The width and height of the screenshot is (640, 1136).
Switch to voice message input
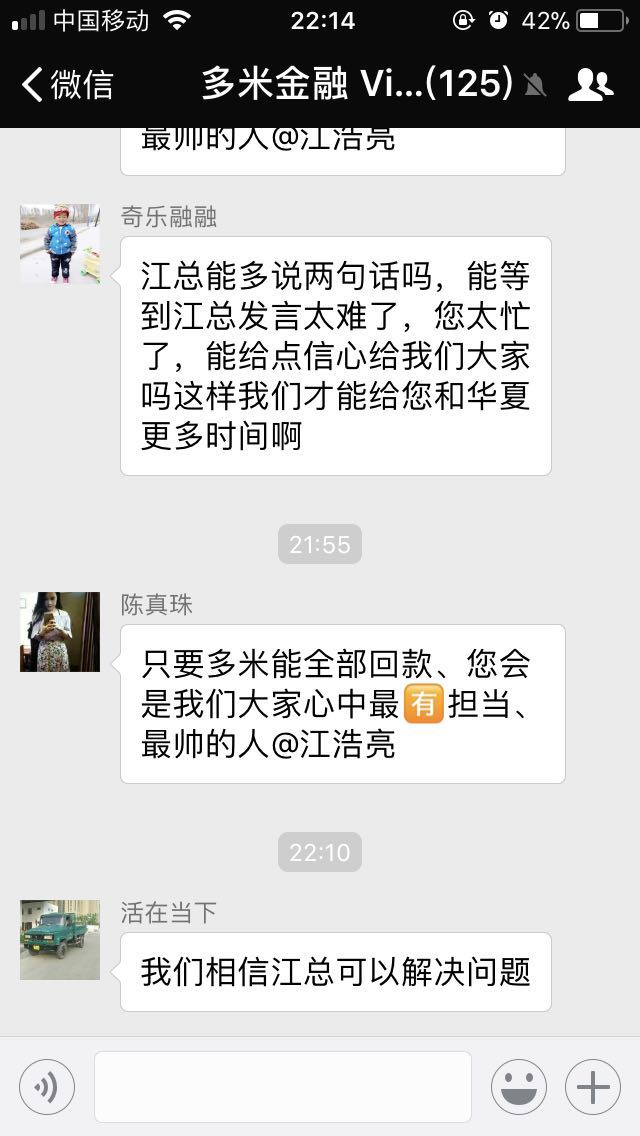[47, 1087]
